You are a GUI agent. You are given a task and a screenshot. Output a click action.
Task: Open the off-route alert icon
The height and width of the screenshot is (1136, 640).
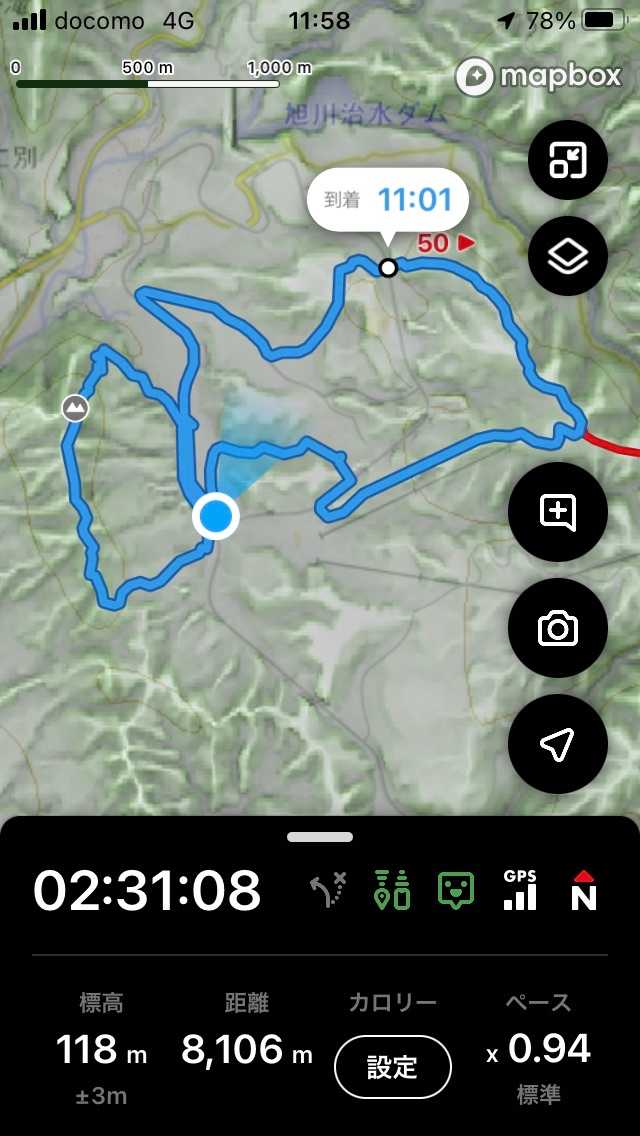tap(329, 890)
